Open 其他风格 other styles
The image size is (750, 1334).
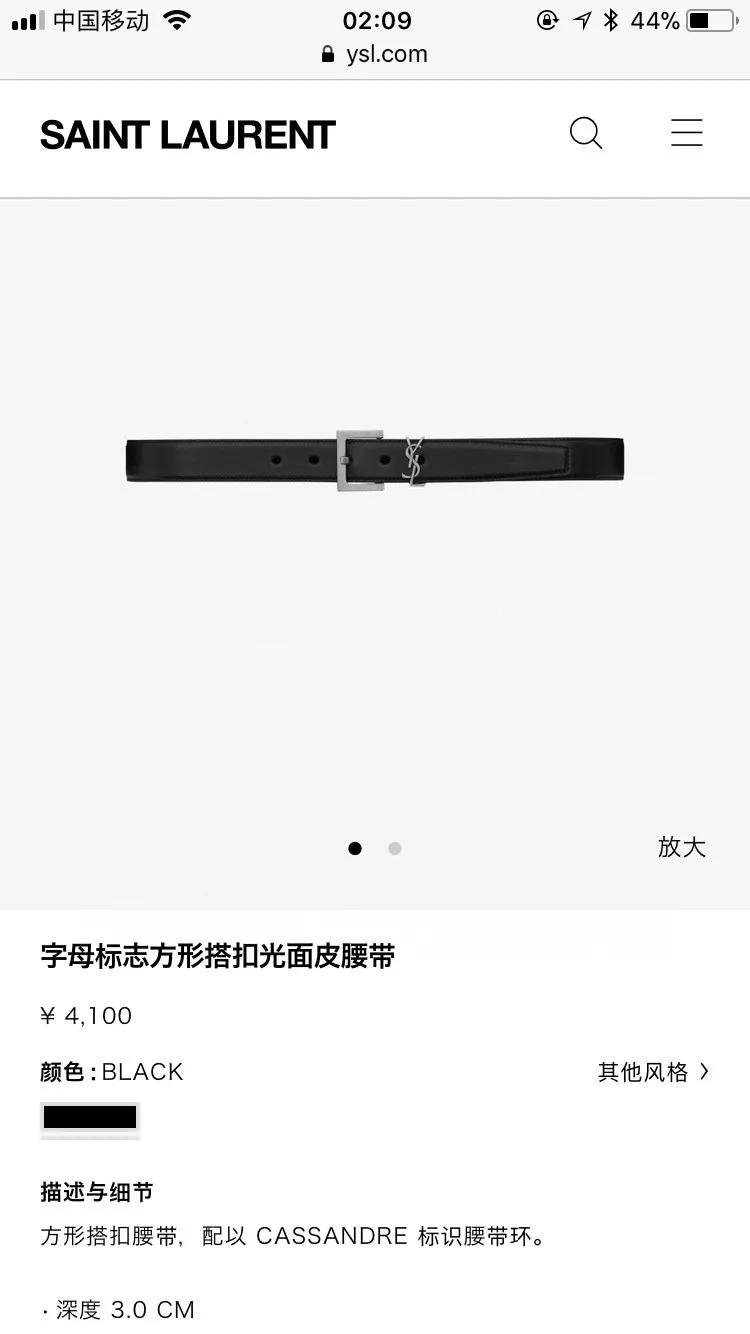click(x=654, y=1072)
